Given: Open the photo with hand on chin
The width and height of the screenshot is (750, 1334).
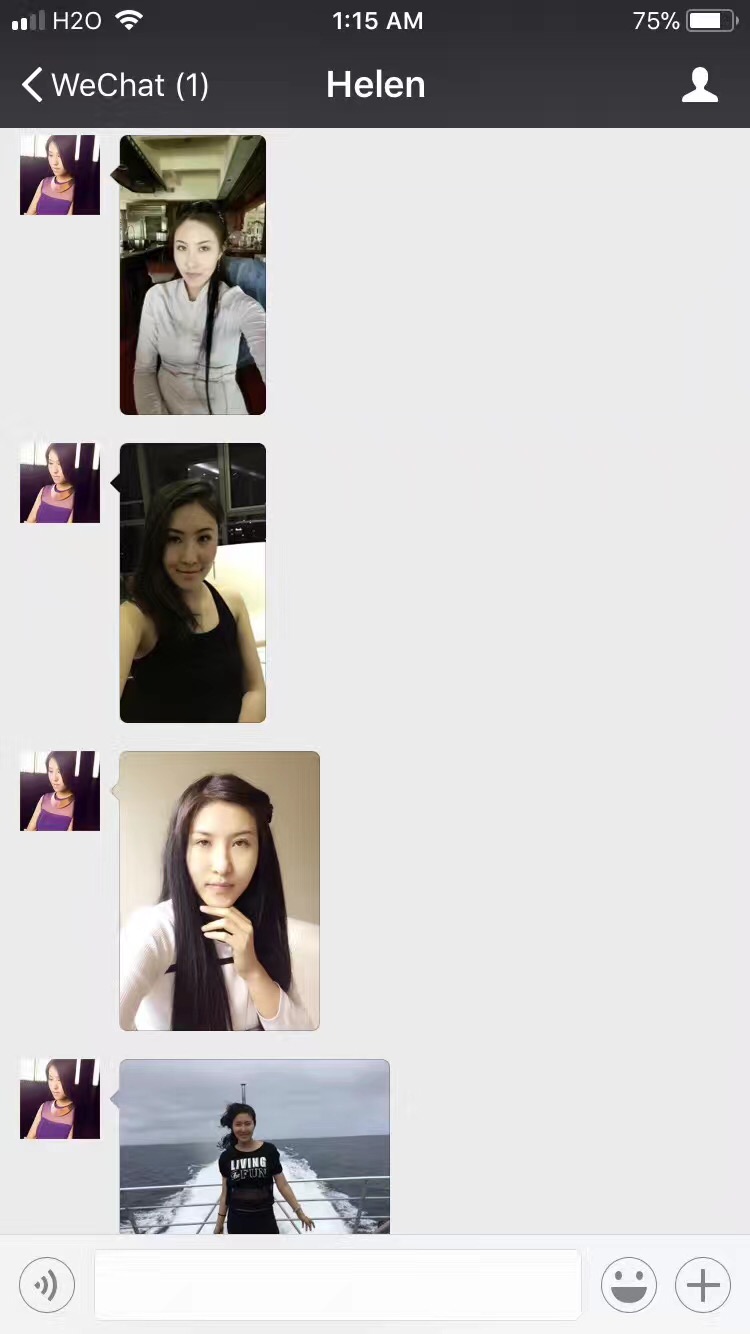Looking at the screenshot, I should [x=220, y=890].
